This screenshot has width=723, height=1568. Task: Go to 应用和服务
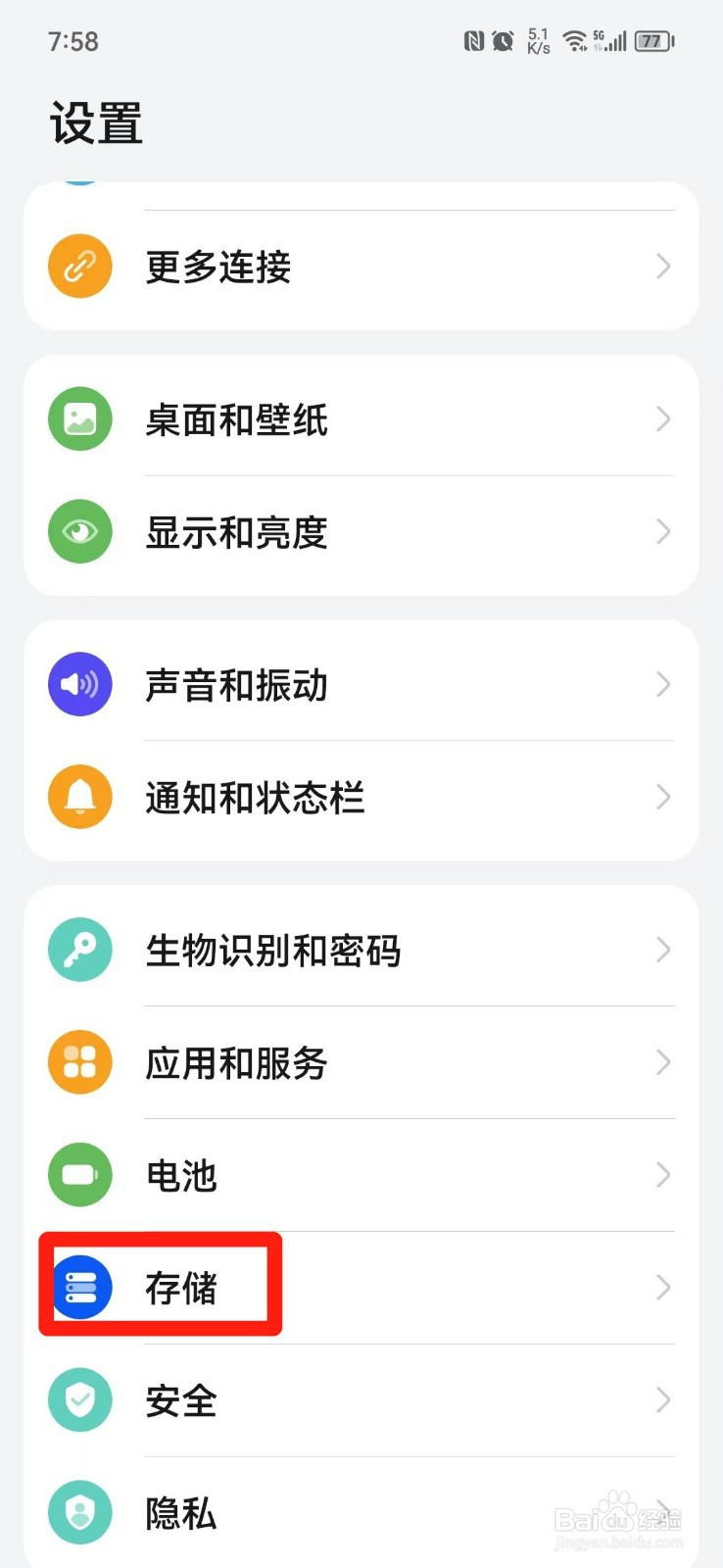click(x=361, y=1062)
